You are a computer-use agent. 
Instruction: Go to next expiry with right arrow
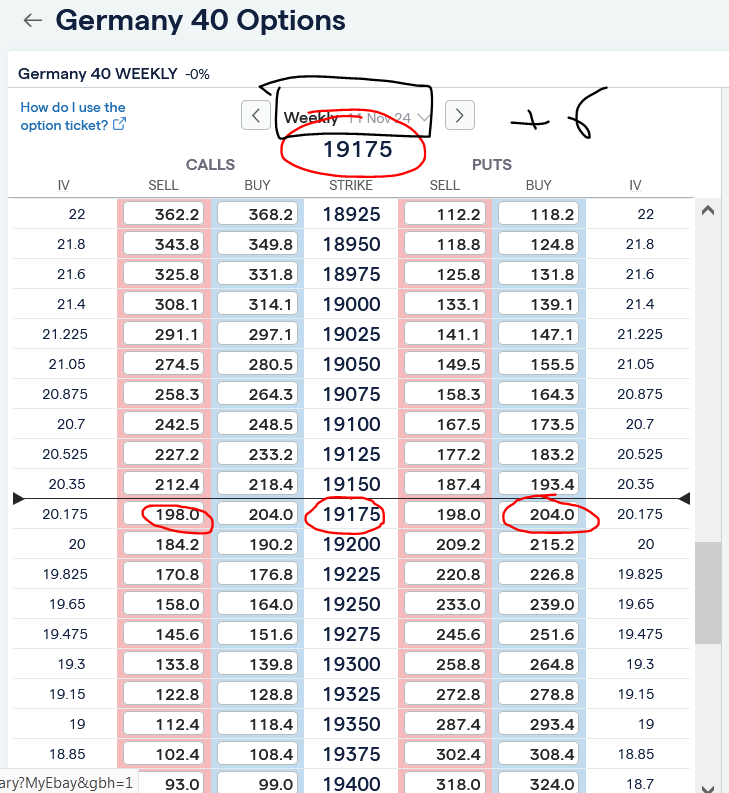point(459,115)
